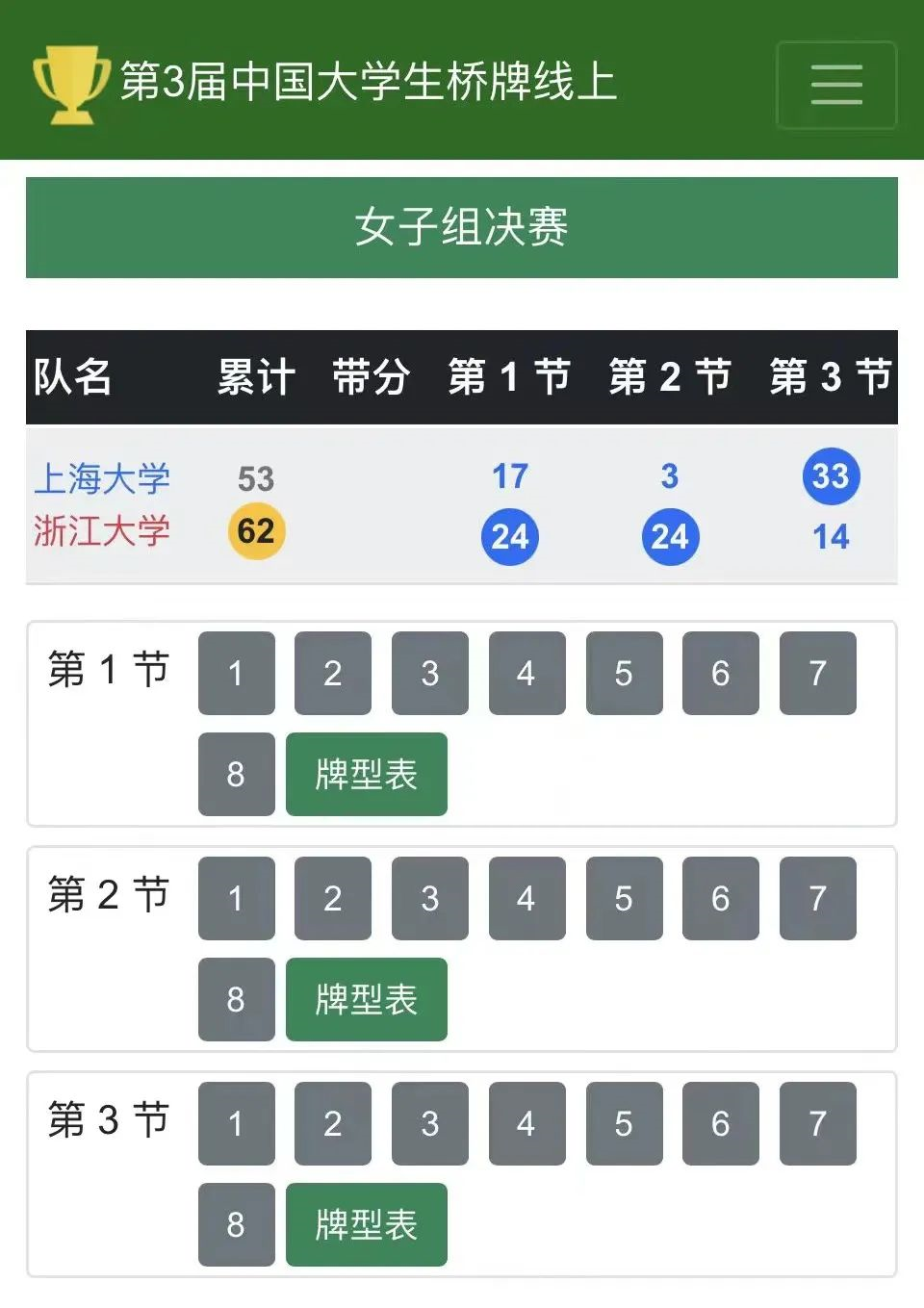Image resolution: width=924 pixels, height=1308 pixels.
Task: Tap the title 第3届中国大学生桥牌线上
Action: click(x=368, y=82)
